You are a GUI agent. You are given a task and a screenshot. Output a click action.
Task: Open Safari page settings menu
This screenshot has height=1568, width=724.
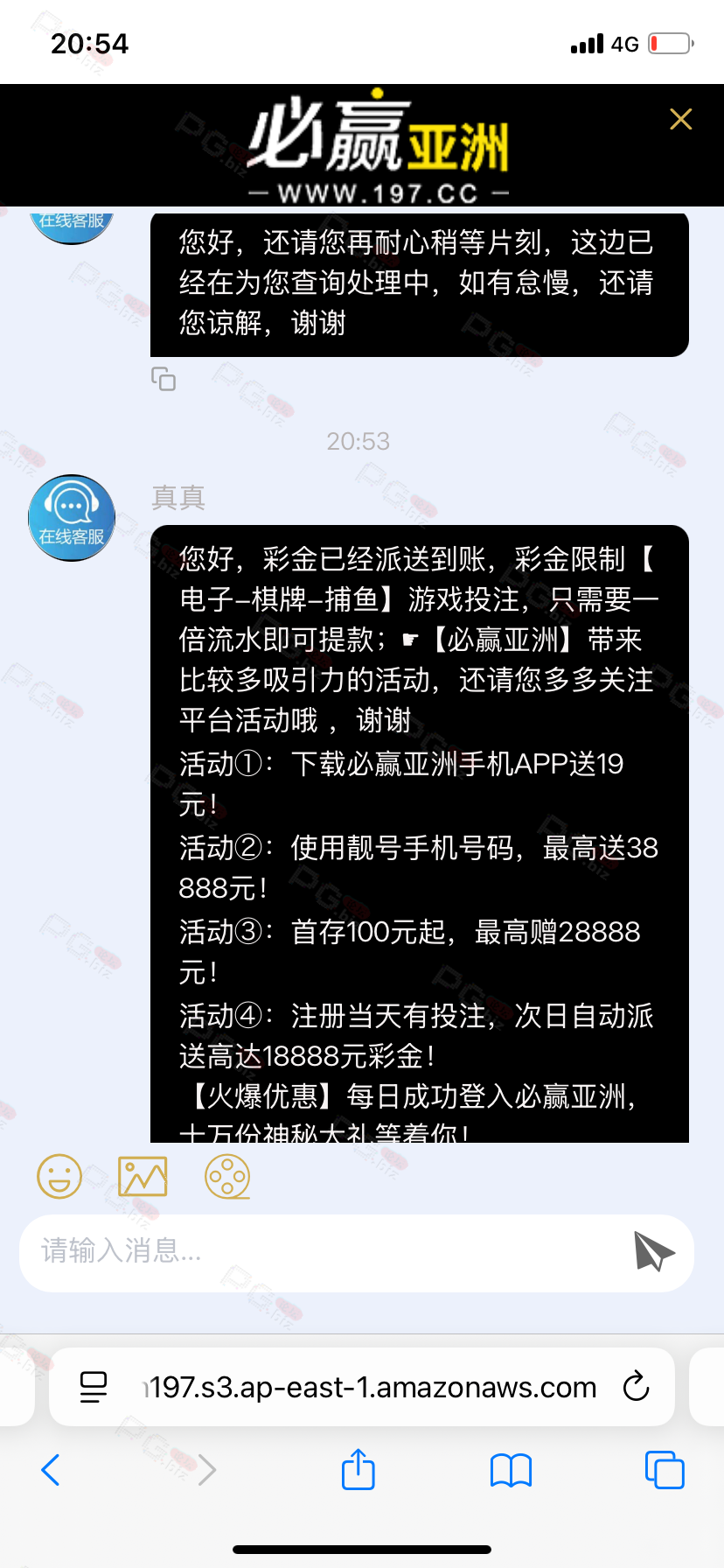[94, 1387]
